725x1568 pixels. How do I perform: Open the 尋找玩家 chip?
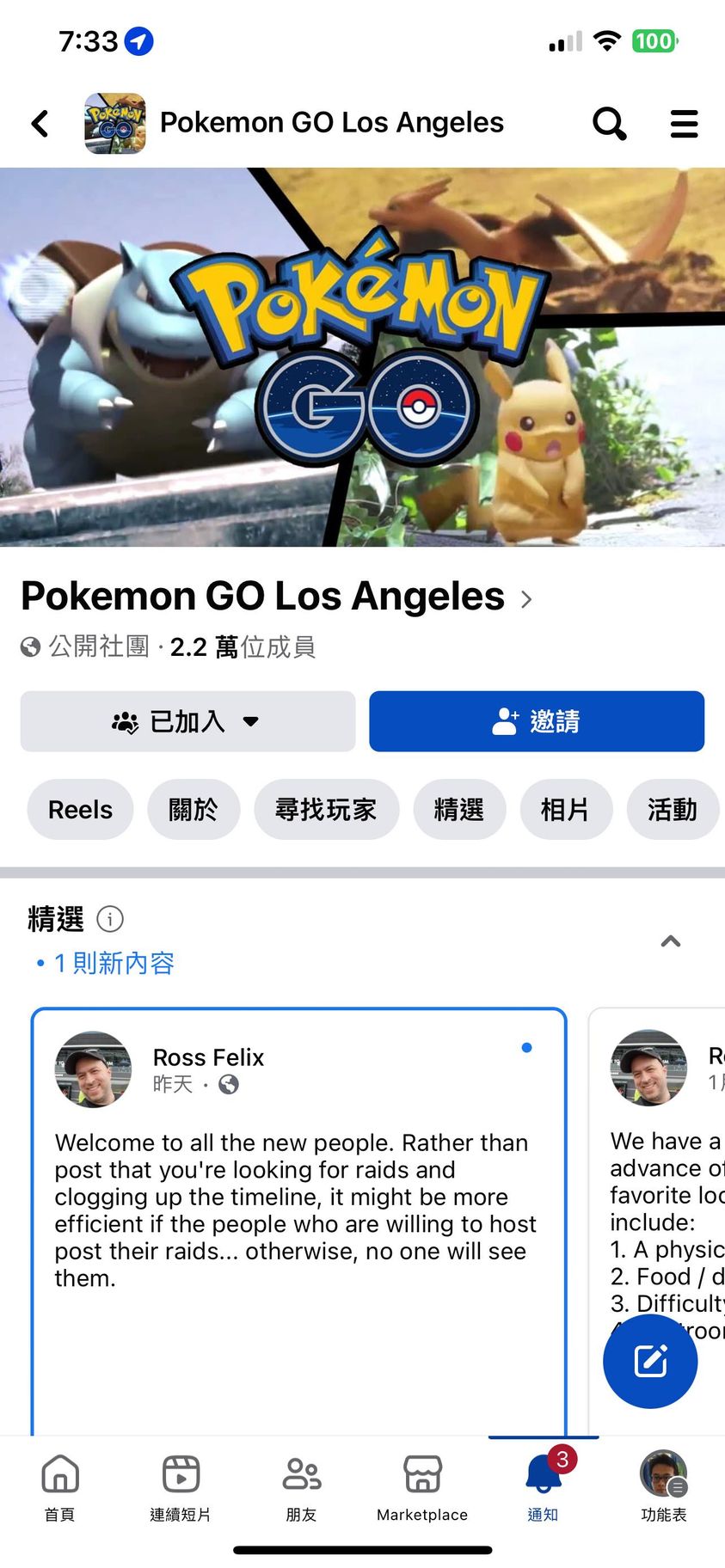[x=326, y=810]
